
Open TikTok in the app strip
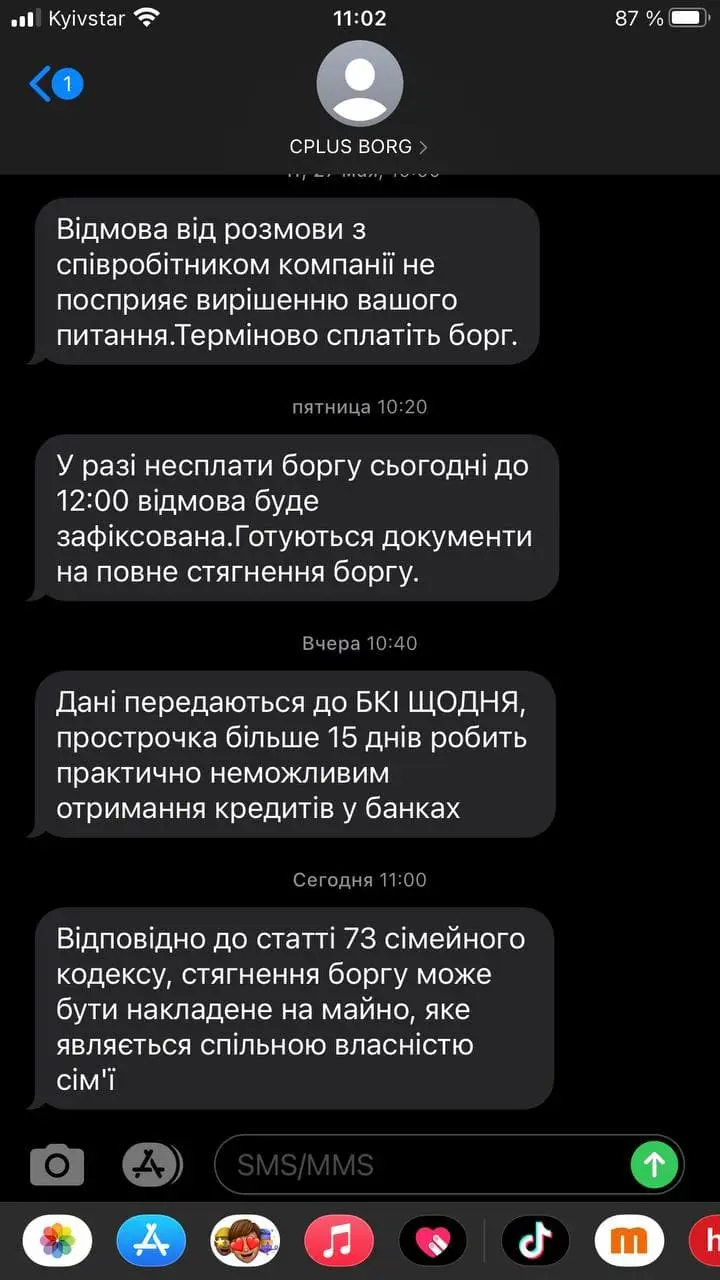pos(535,1243)
